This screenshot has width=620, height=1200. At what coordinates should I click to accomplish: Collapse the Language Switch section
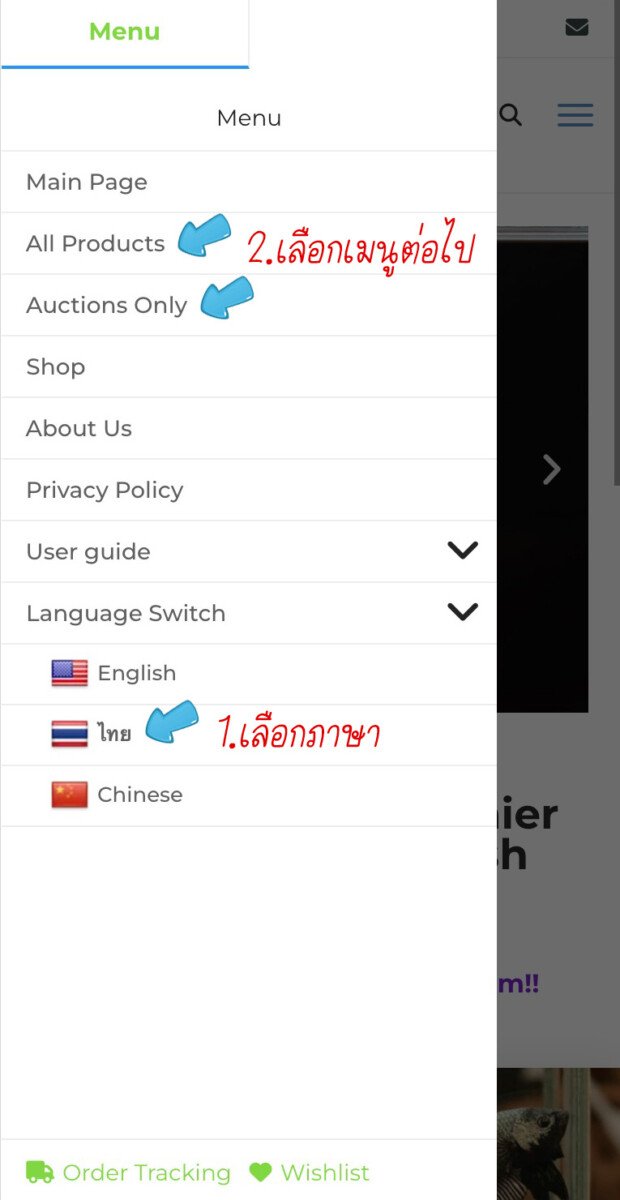pyautogui.click(x=462, y=612)
